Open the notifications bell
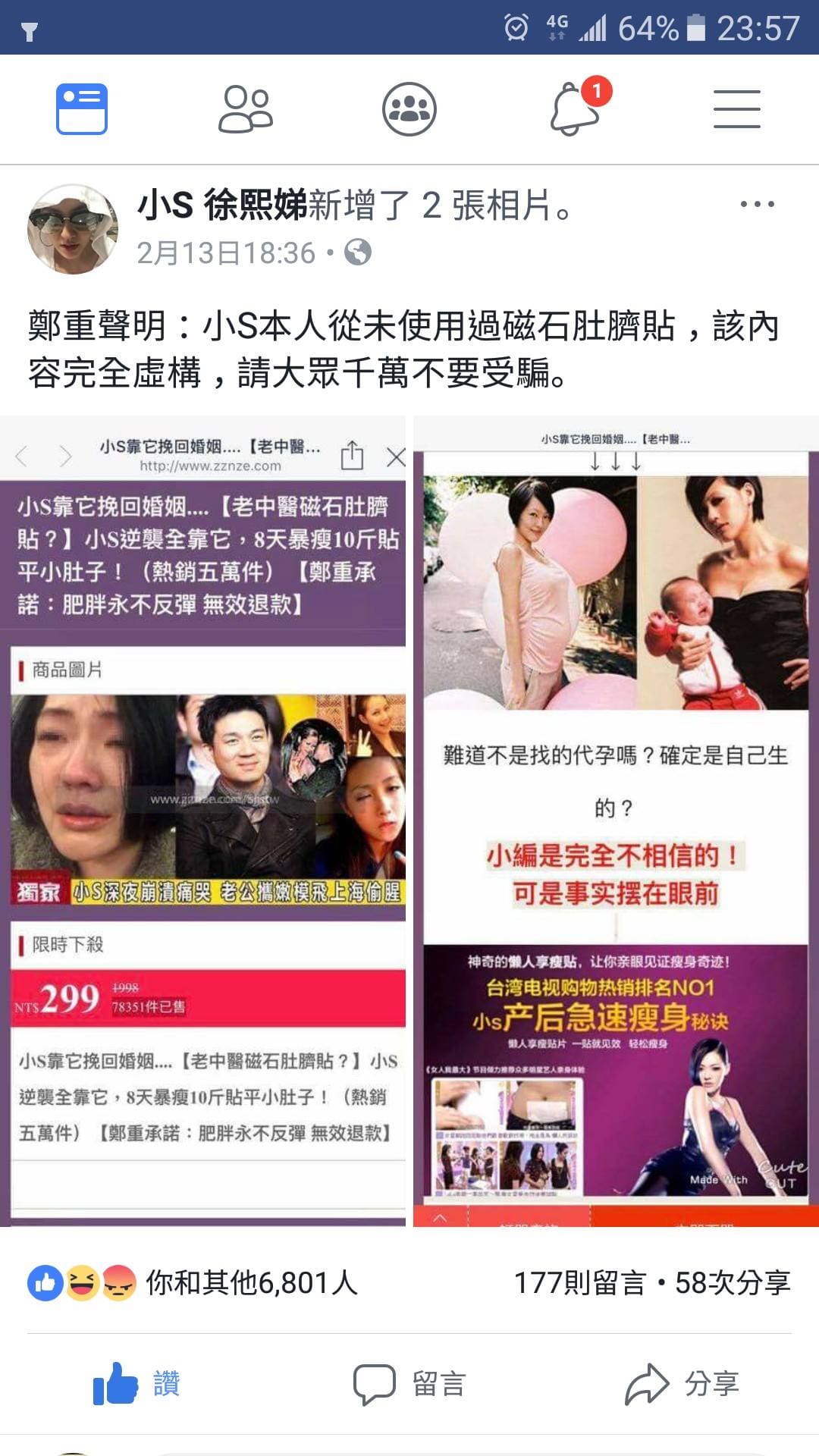Image resolution: width=819 pixels, height=1456 pixels. pyautogui.click(x=574, y=109)
